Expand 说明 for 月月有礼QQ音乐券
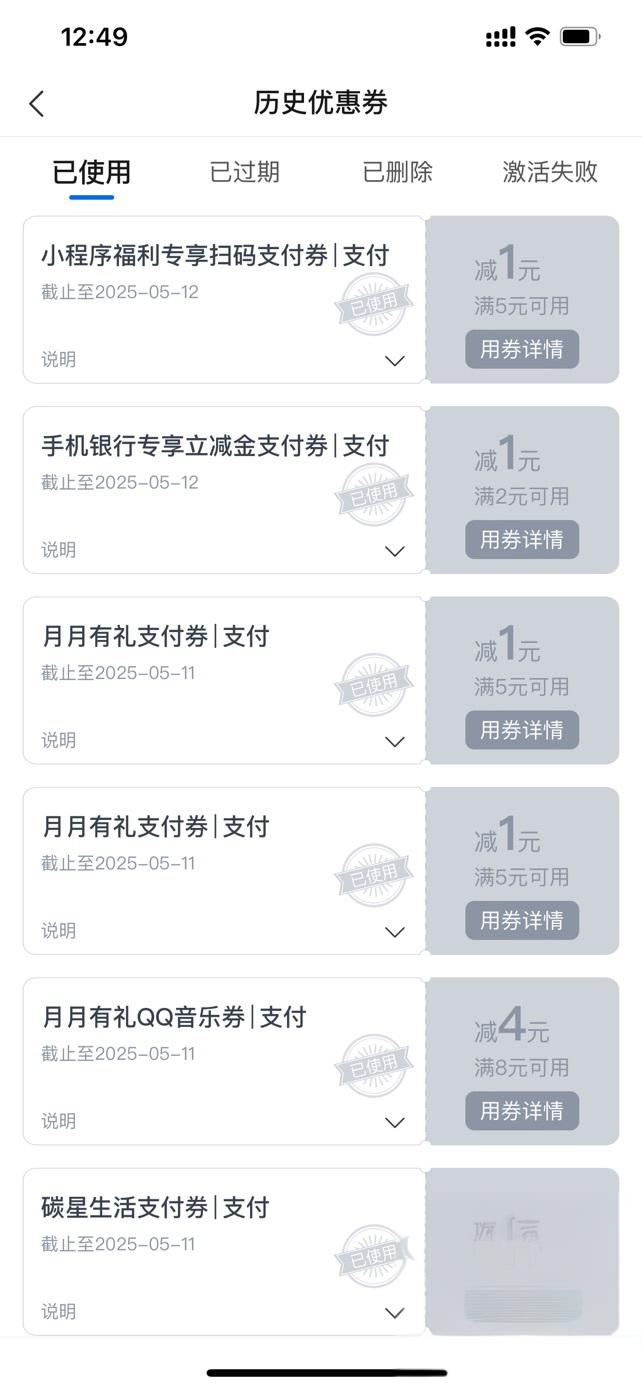Viewport: 642px width, 1389px height. 395,1122
